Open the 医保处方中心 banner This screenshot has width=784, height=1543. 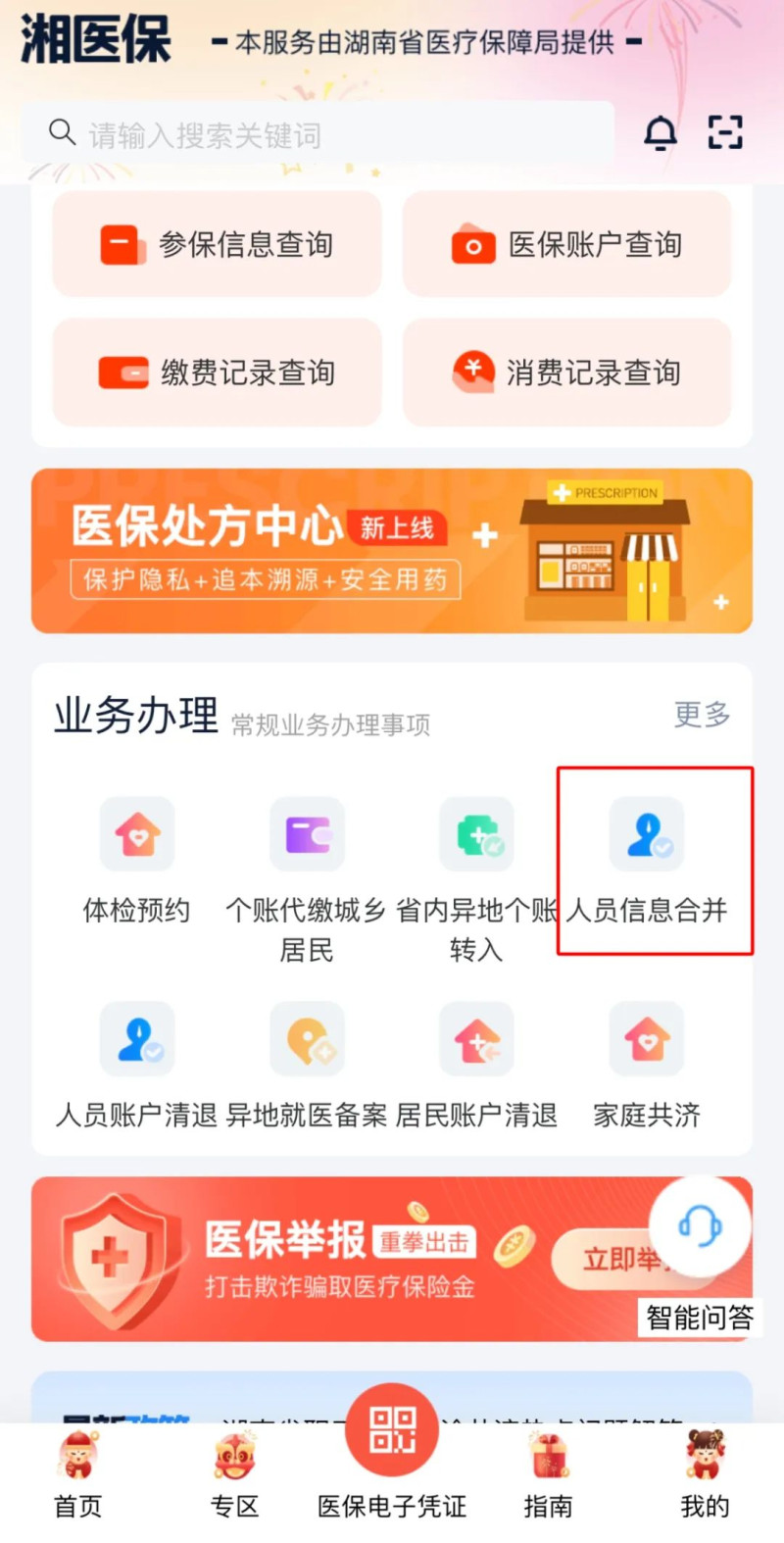(x=392, y=551)
